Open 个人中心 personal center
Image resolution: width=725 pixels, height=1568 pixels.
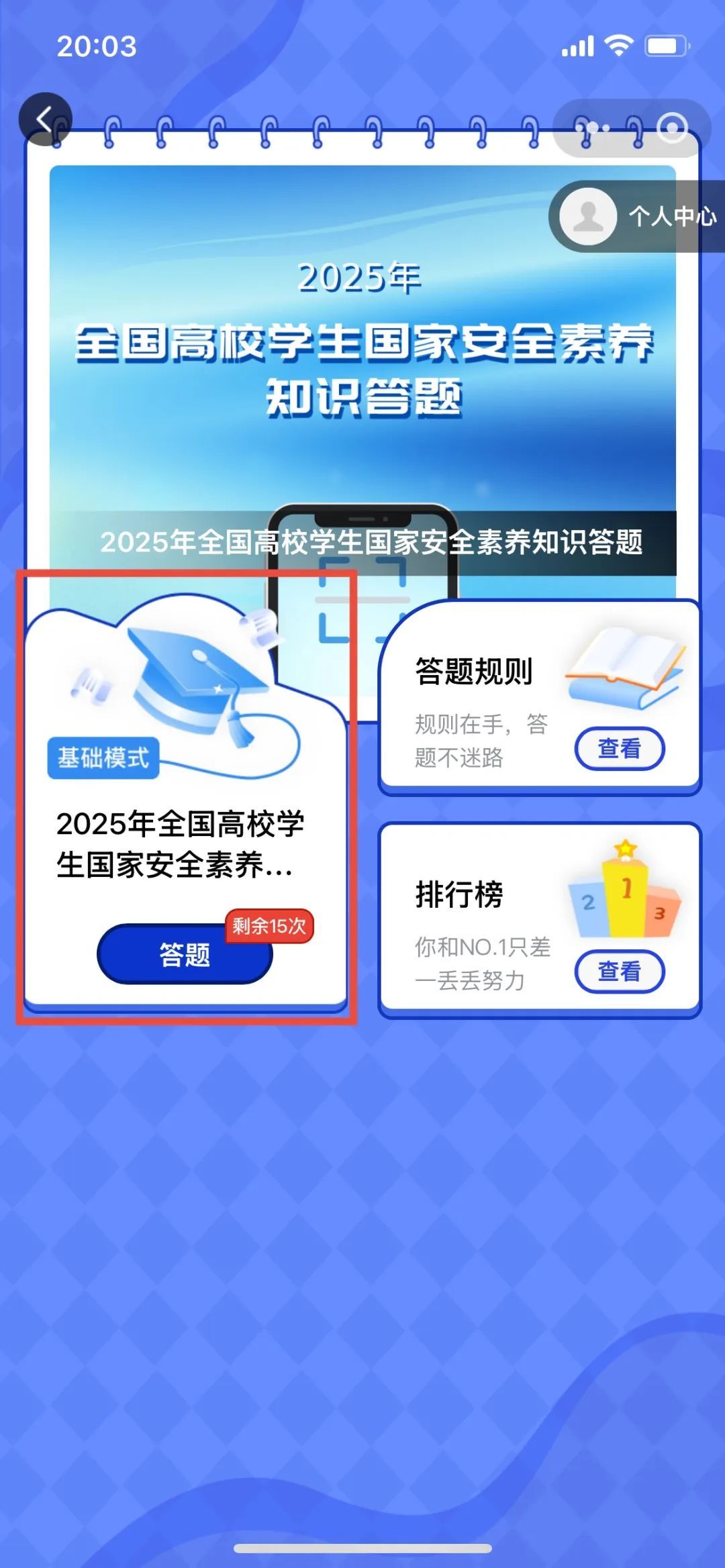pyautogui.click(x=638, y=216)
